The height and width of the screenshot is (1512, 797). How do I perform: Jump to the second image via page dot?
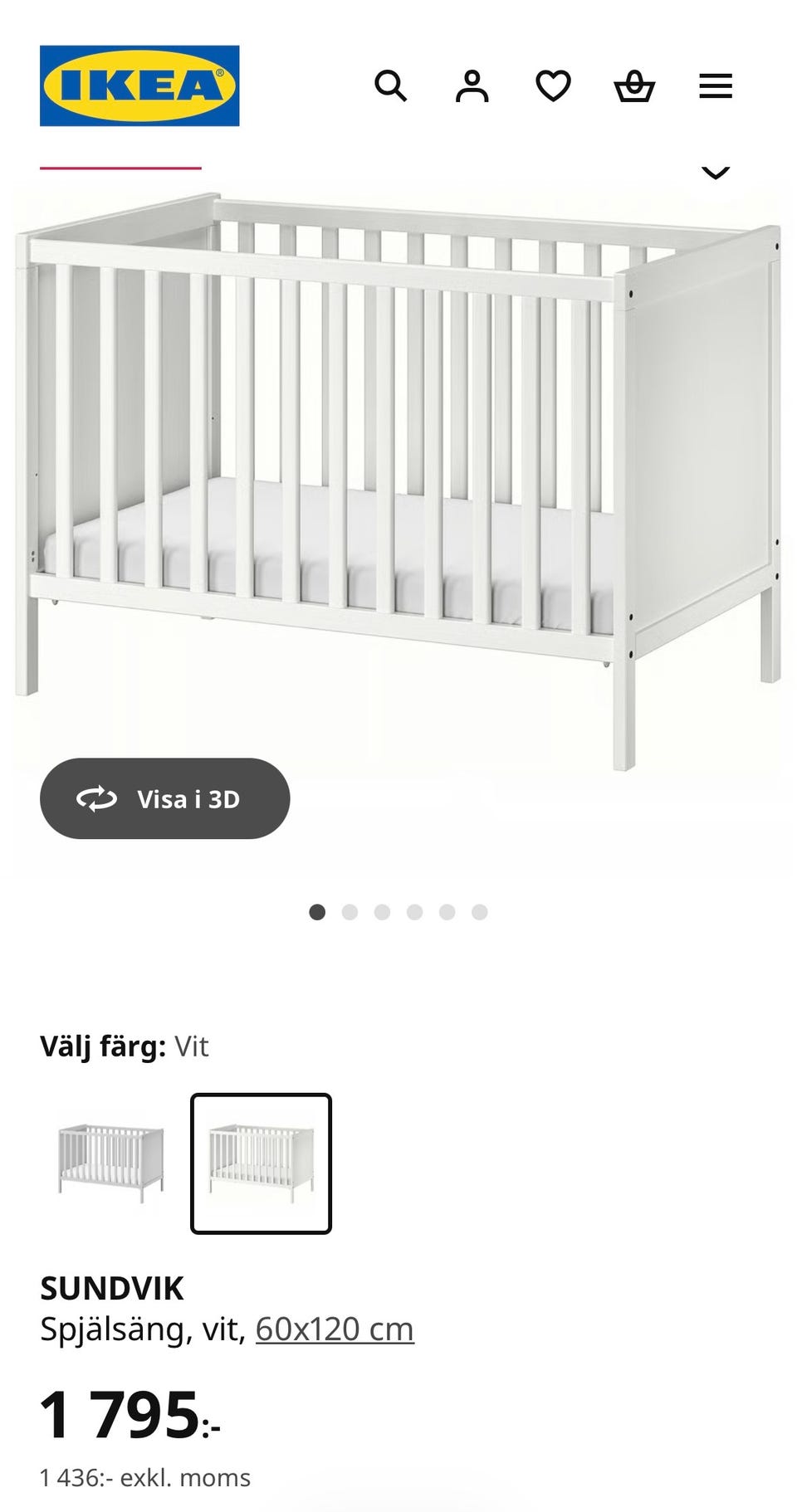(x=350, y=912)
